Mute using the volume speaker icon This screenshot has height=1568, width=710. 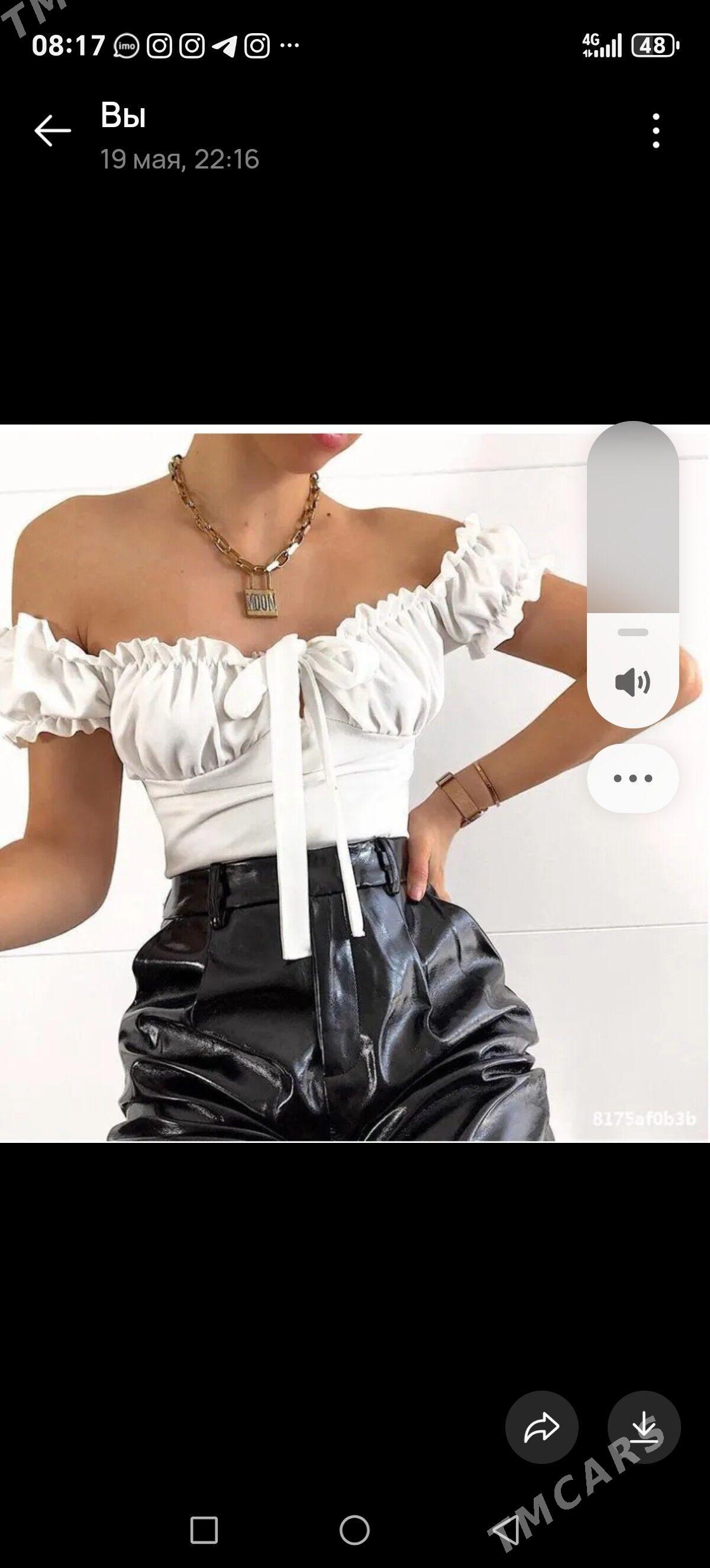(x=632, y=682)
